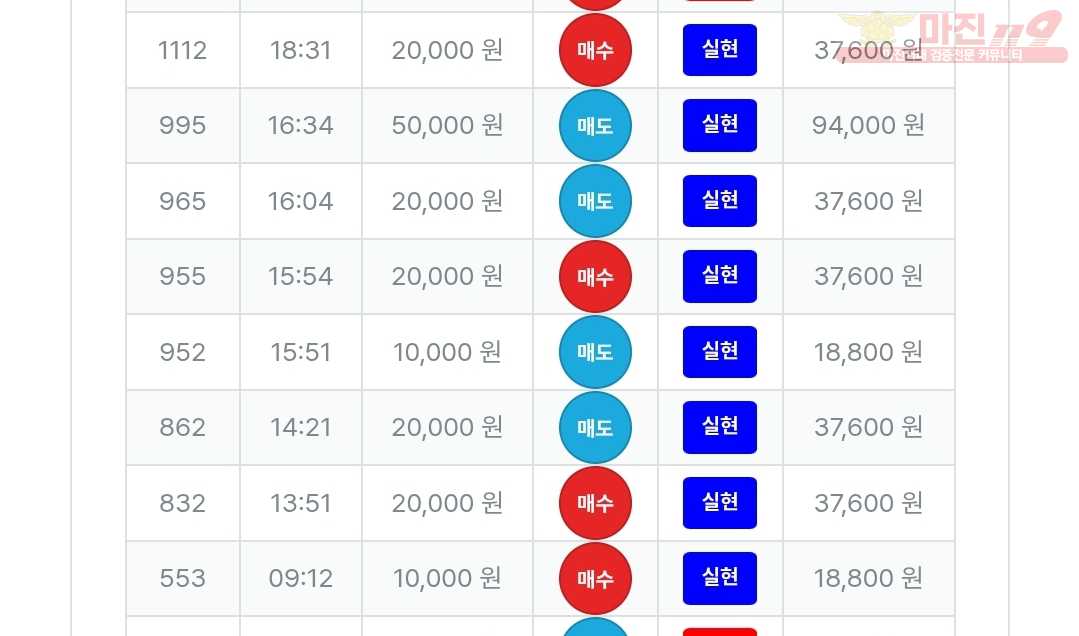Viewport: 1079px width, 636px height.
Task: Open the 실현 button in row 965
Action: coord(719,201)
